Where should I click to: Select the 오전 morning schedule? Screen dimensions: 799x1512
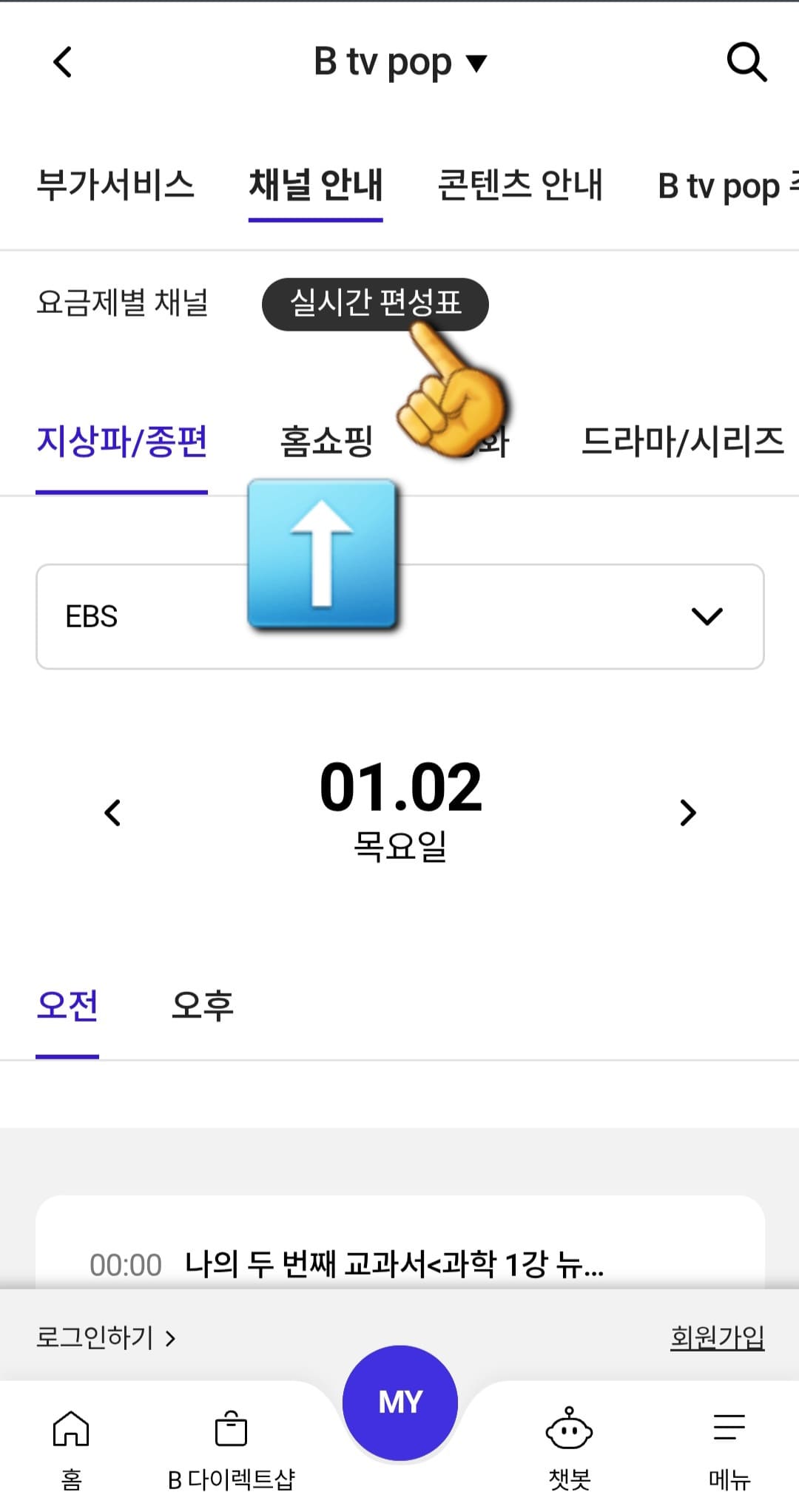coord(67,1006)
